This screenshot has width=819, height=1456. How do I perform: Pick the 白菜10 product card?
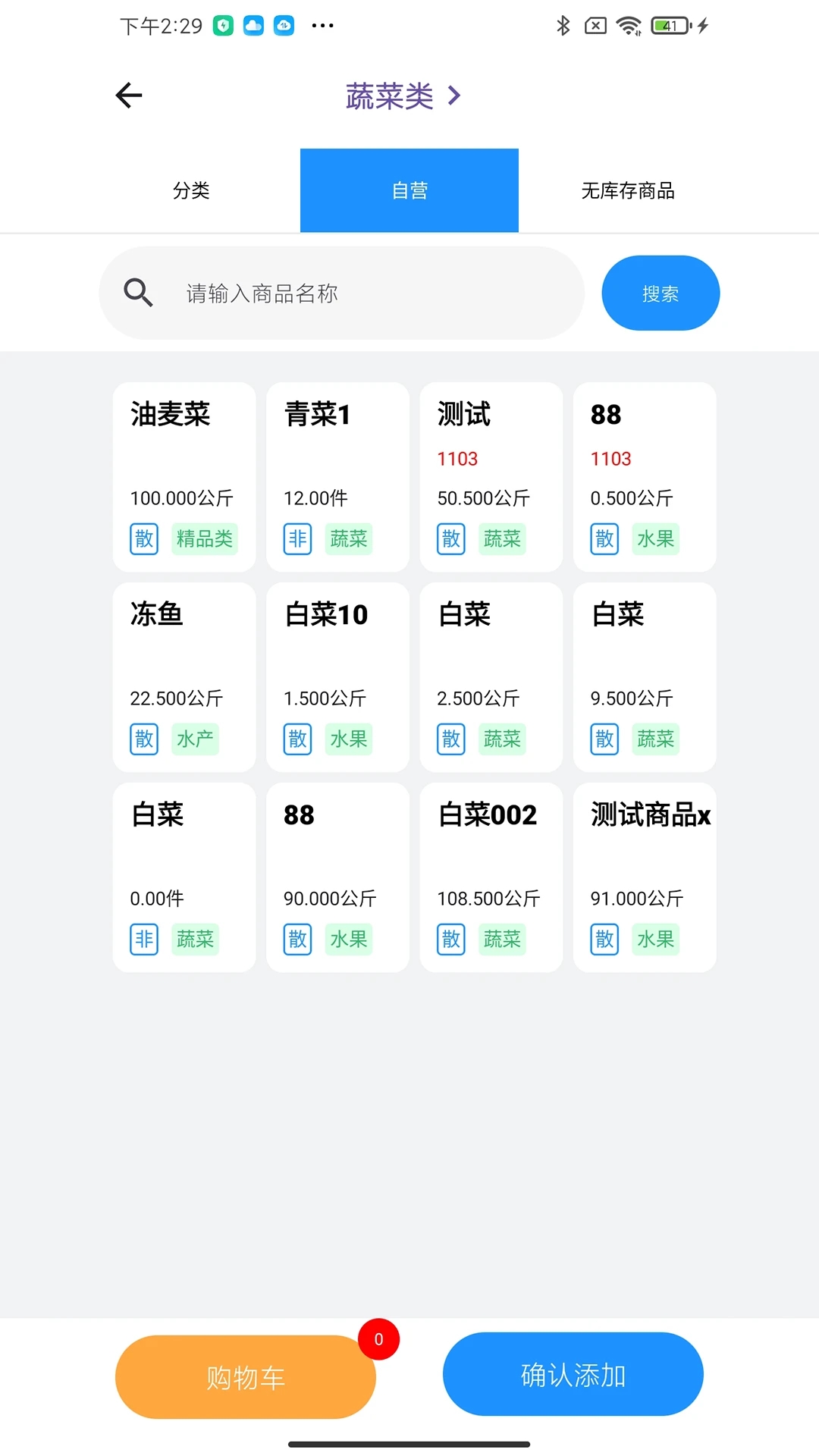tap(337, 676)
